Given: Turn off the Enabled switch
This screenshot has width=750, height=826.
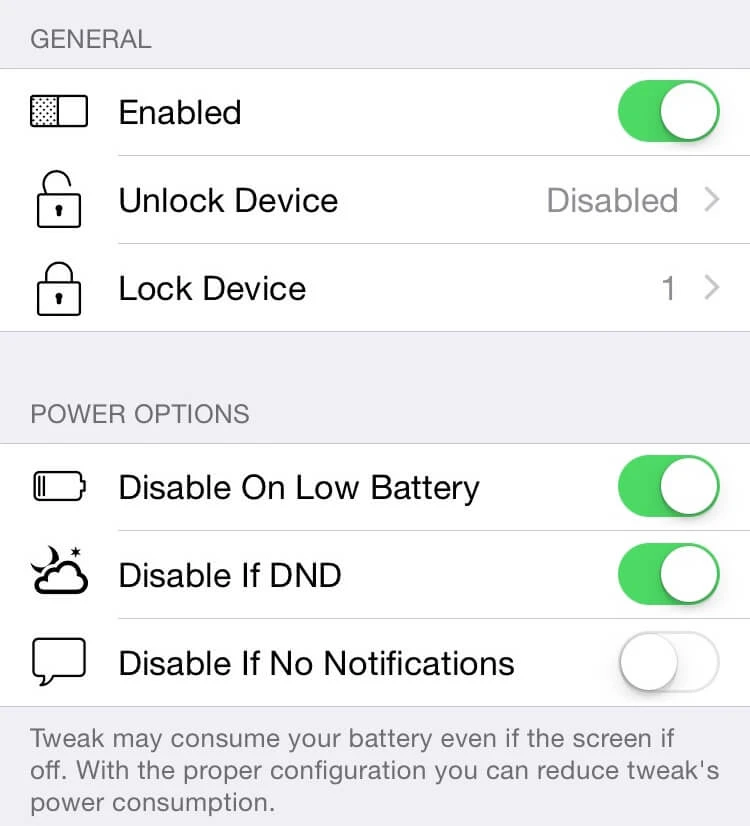Looking at the screenshot, I should (668, 112).
